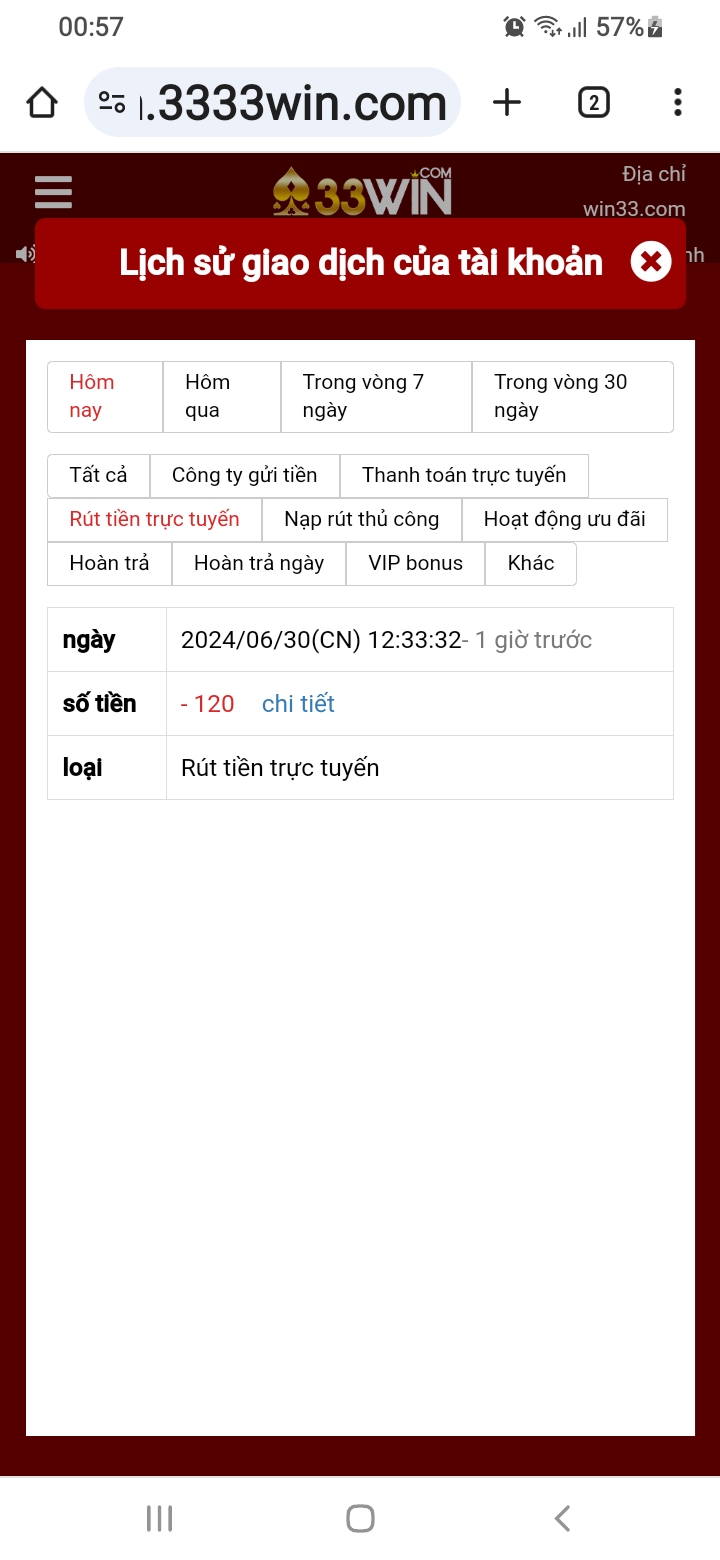Screen dimensions: 720x1560
Task: Select the Khác transaction type
Action: (x=531, y=563)
